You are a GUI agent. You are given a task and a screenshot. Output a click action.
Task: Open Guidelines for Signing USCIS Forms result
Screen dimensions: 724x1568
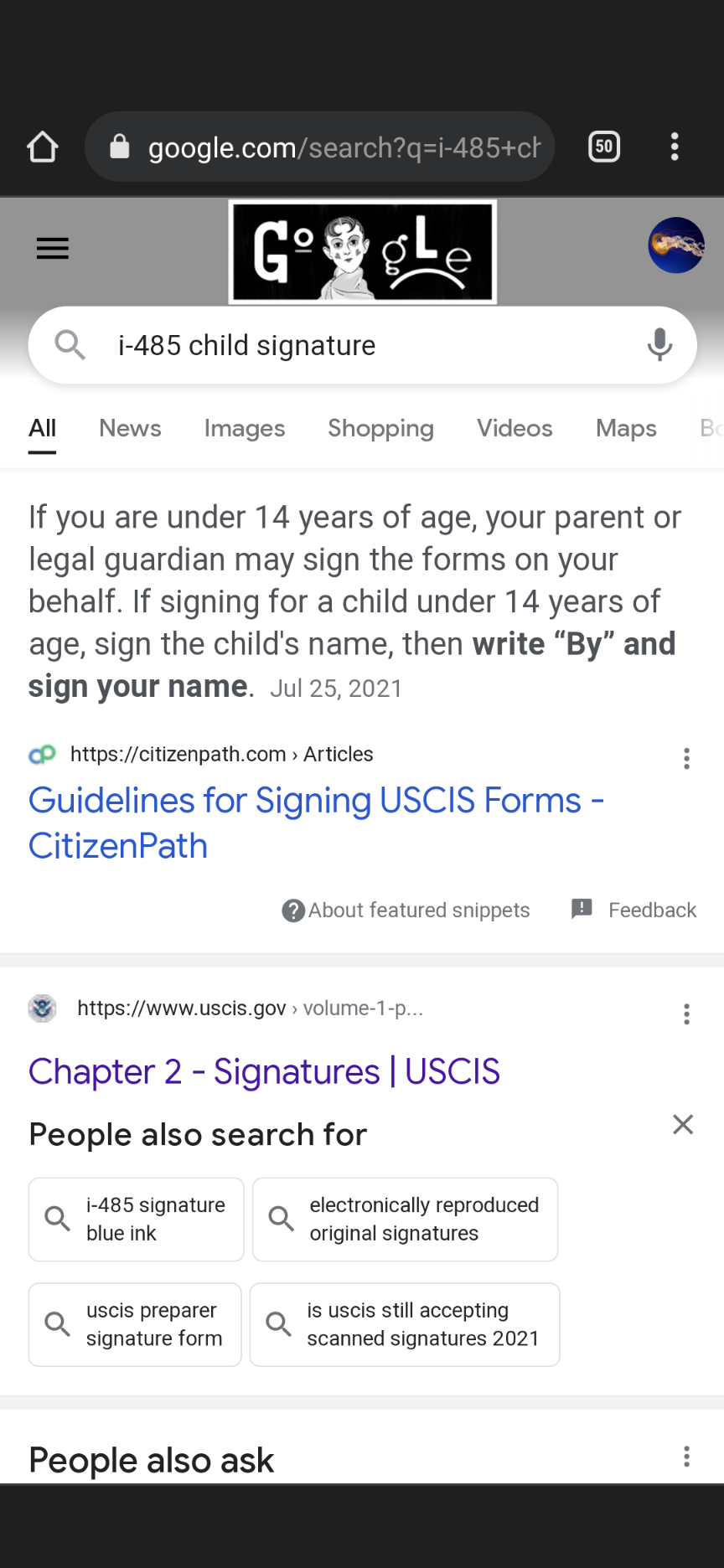[x=317, y=823]
